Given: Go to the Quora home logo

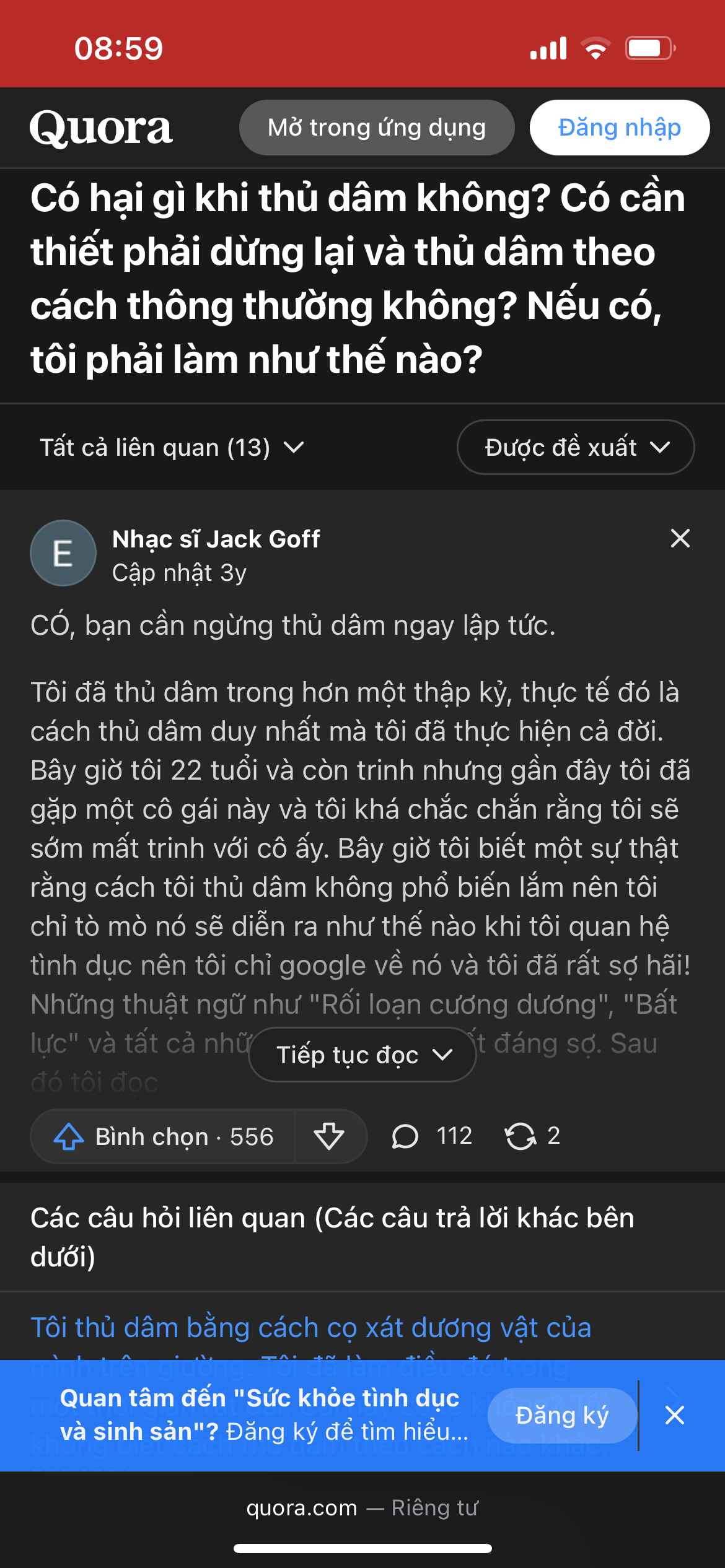Looking at the screenshot, I should 101,128.
